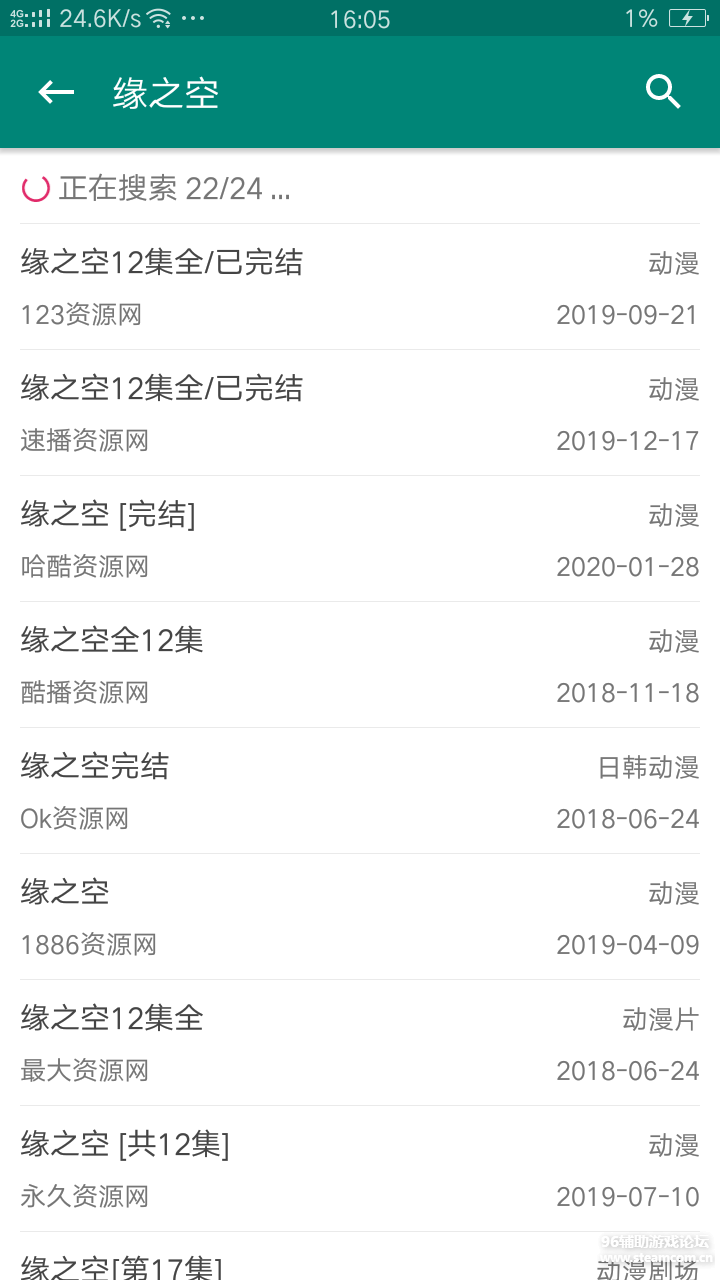The image size is (720, 1280).
Task: View the 永久资源网 result 缘之空 [共12集]
Action: click(x=360, y=1169)
